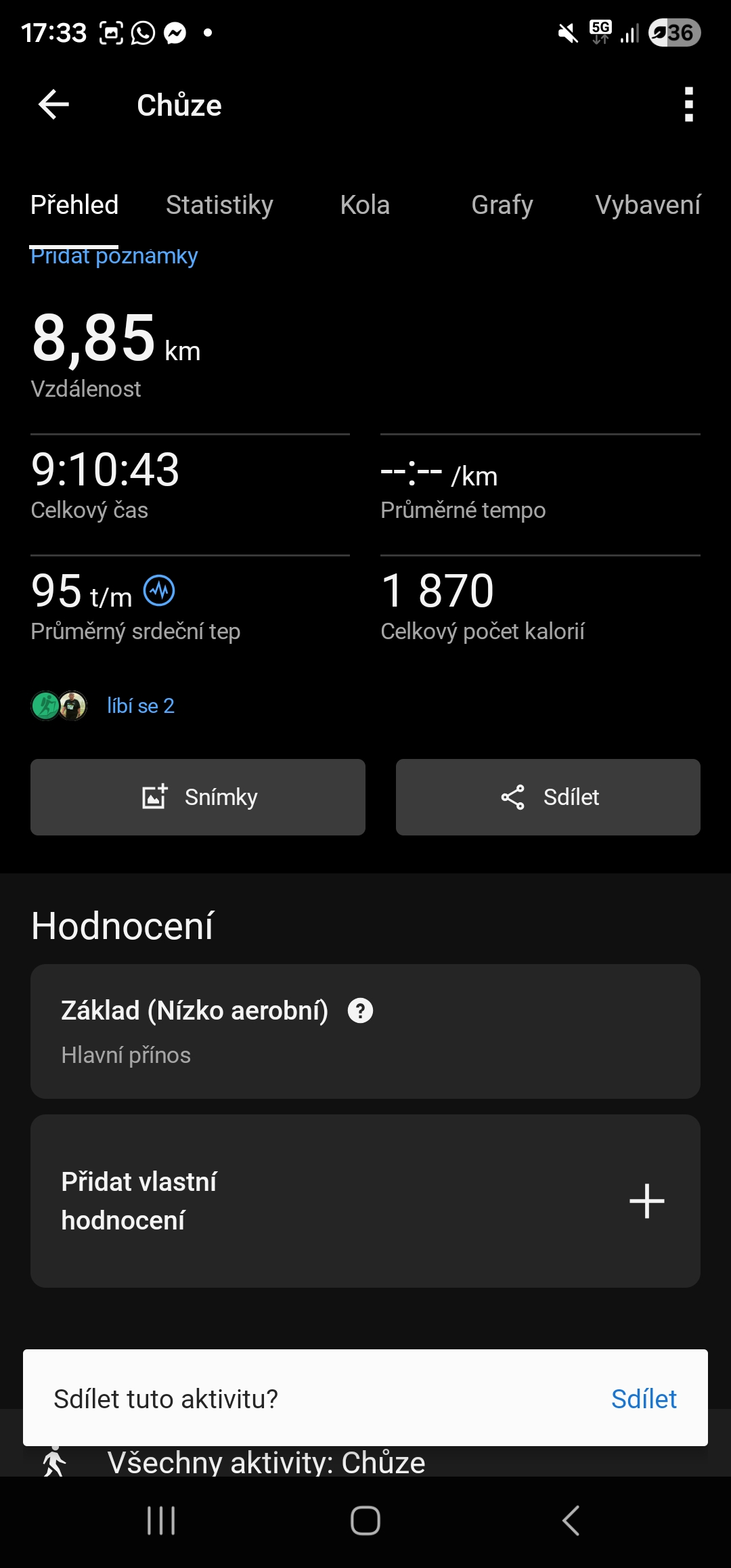
Task: Open Všechny aktivity: Chůze row
Action: [265, 1462]
